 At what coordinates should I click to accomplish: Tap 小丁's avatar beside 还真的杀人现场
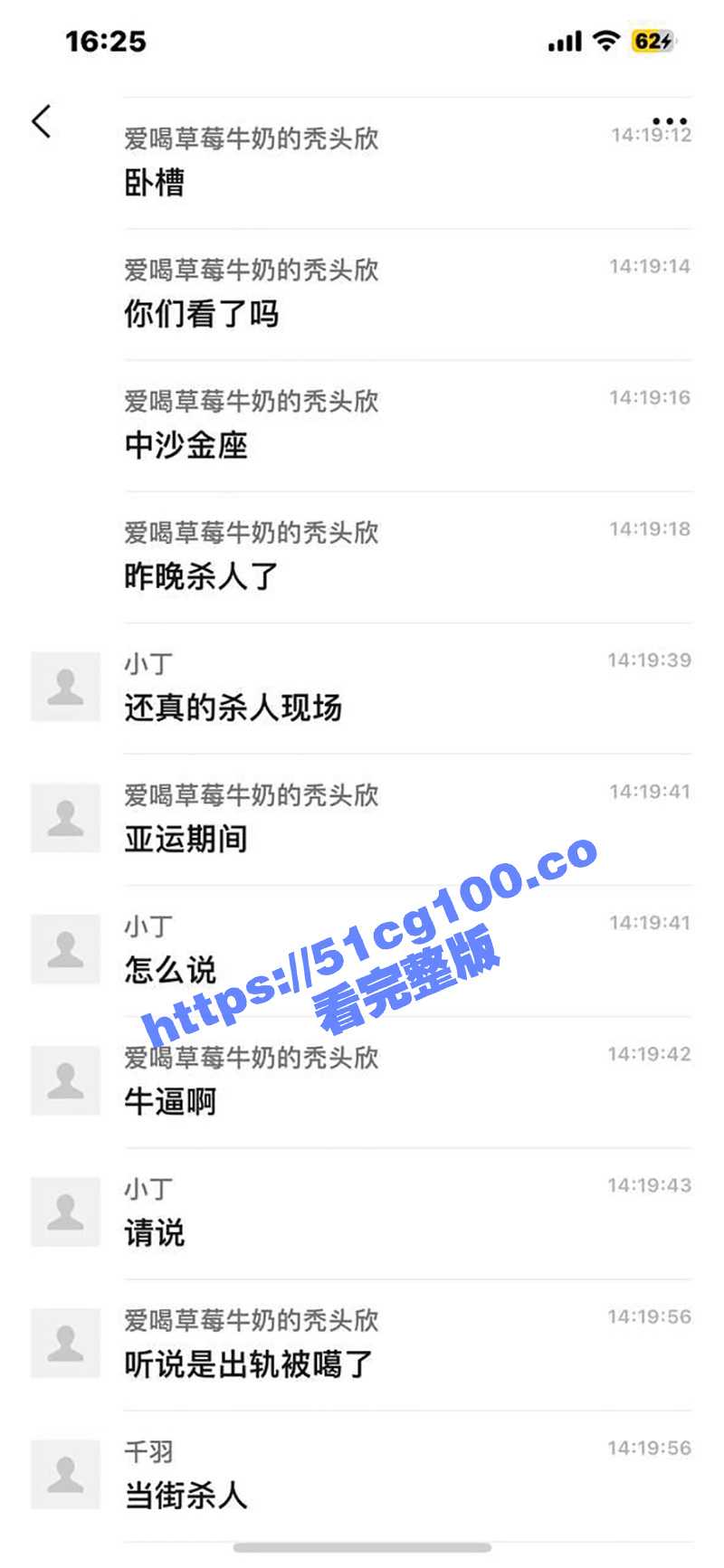coord(65,687)
